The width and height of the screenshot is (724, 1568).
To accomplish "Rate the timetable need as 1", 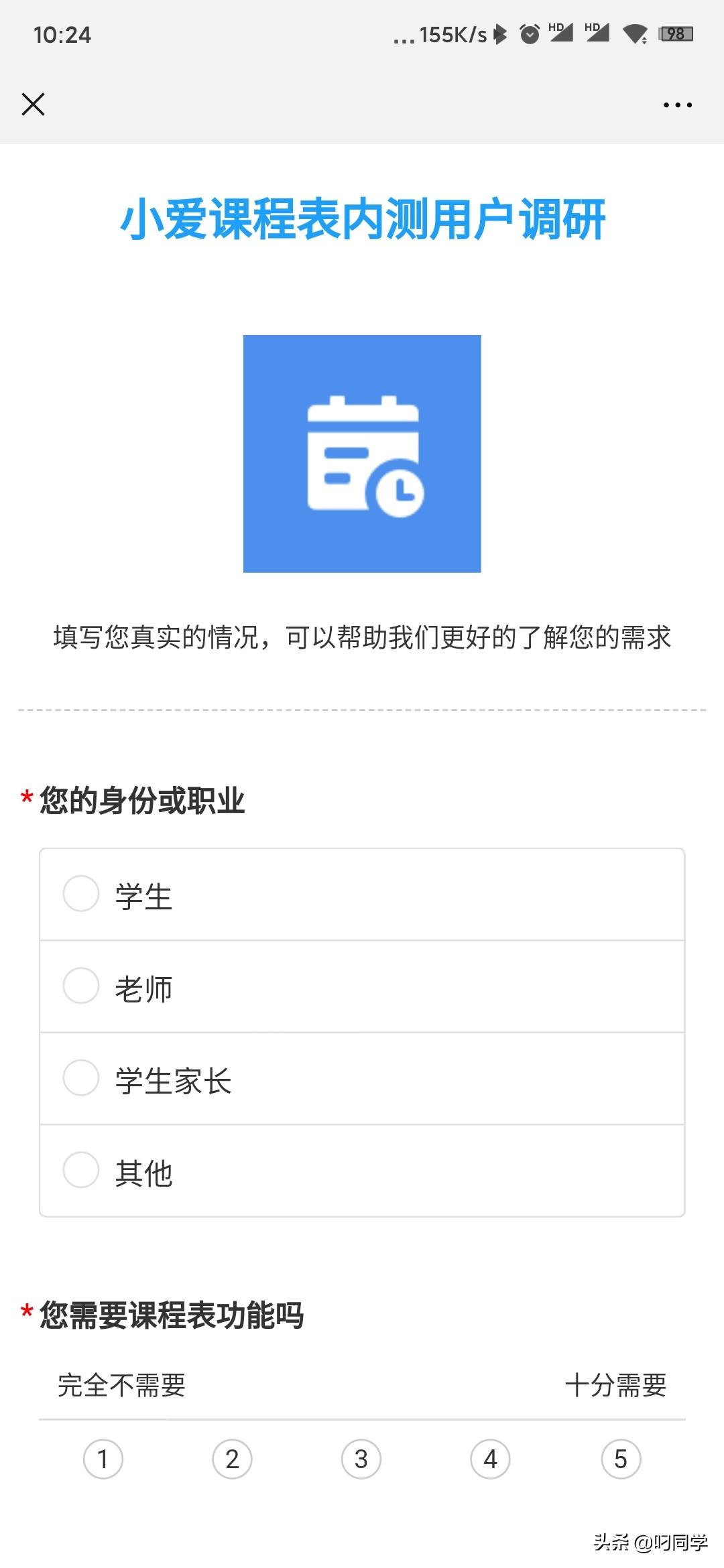I will 103,1459.
